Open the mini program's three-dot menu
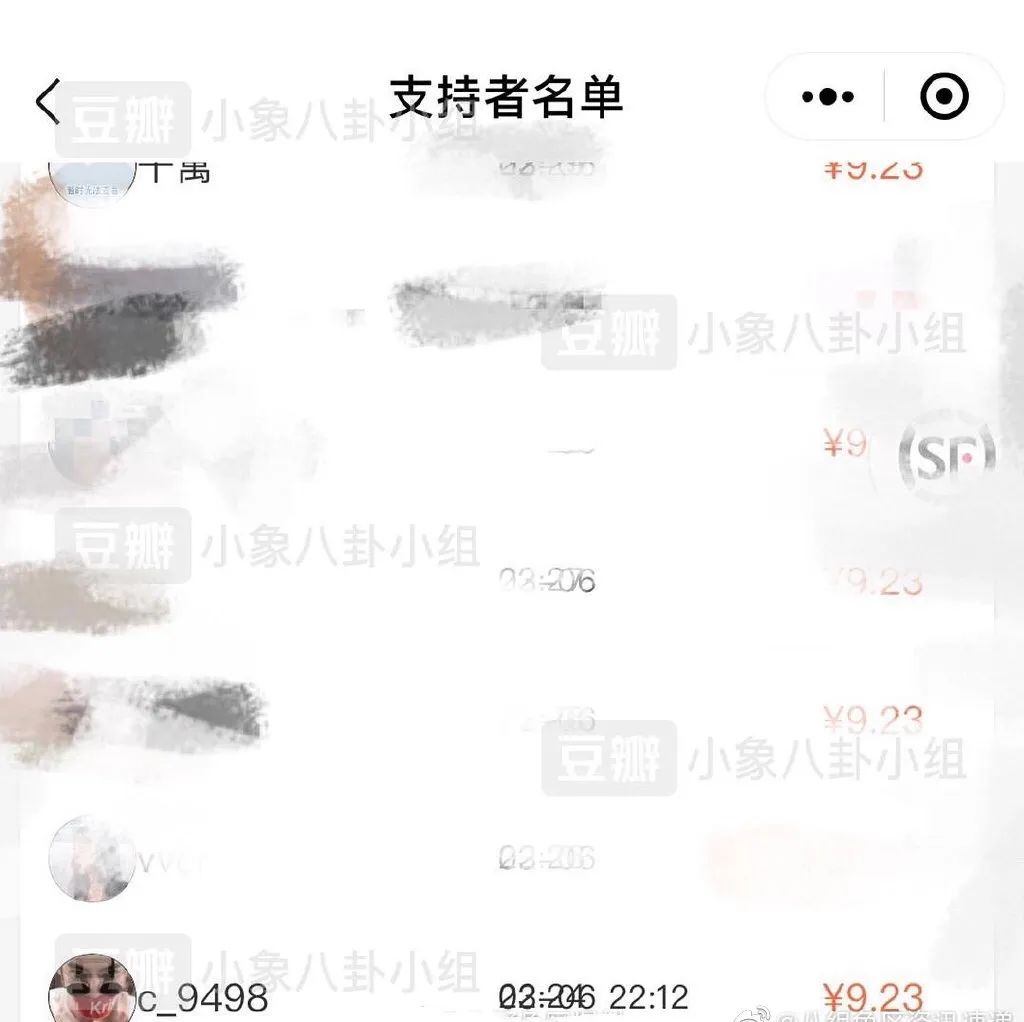 827,97
